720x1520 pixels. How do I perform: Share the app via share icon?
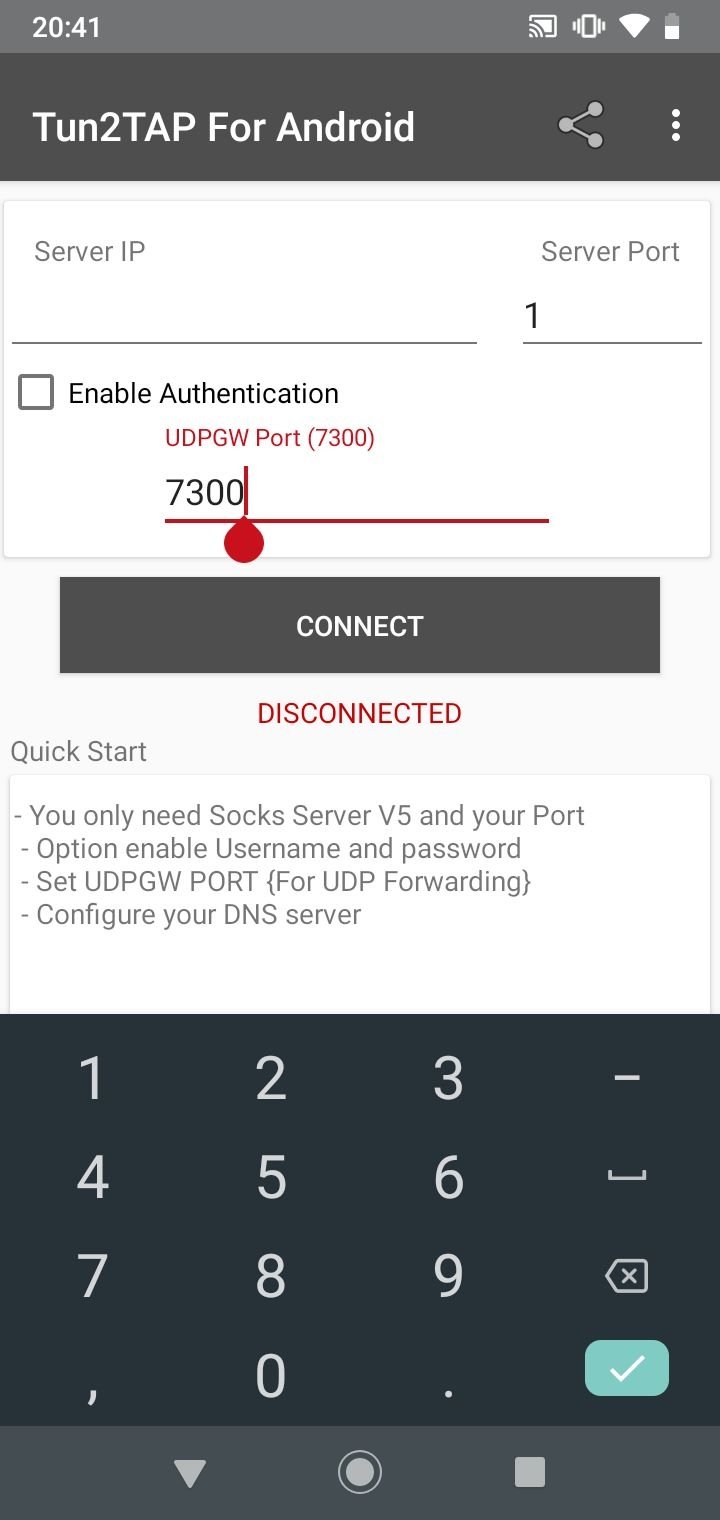coord(581,126)
